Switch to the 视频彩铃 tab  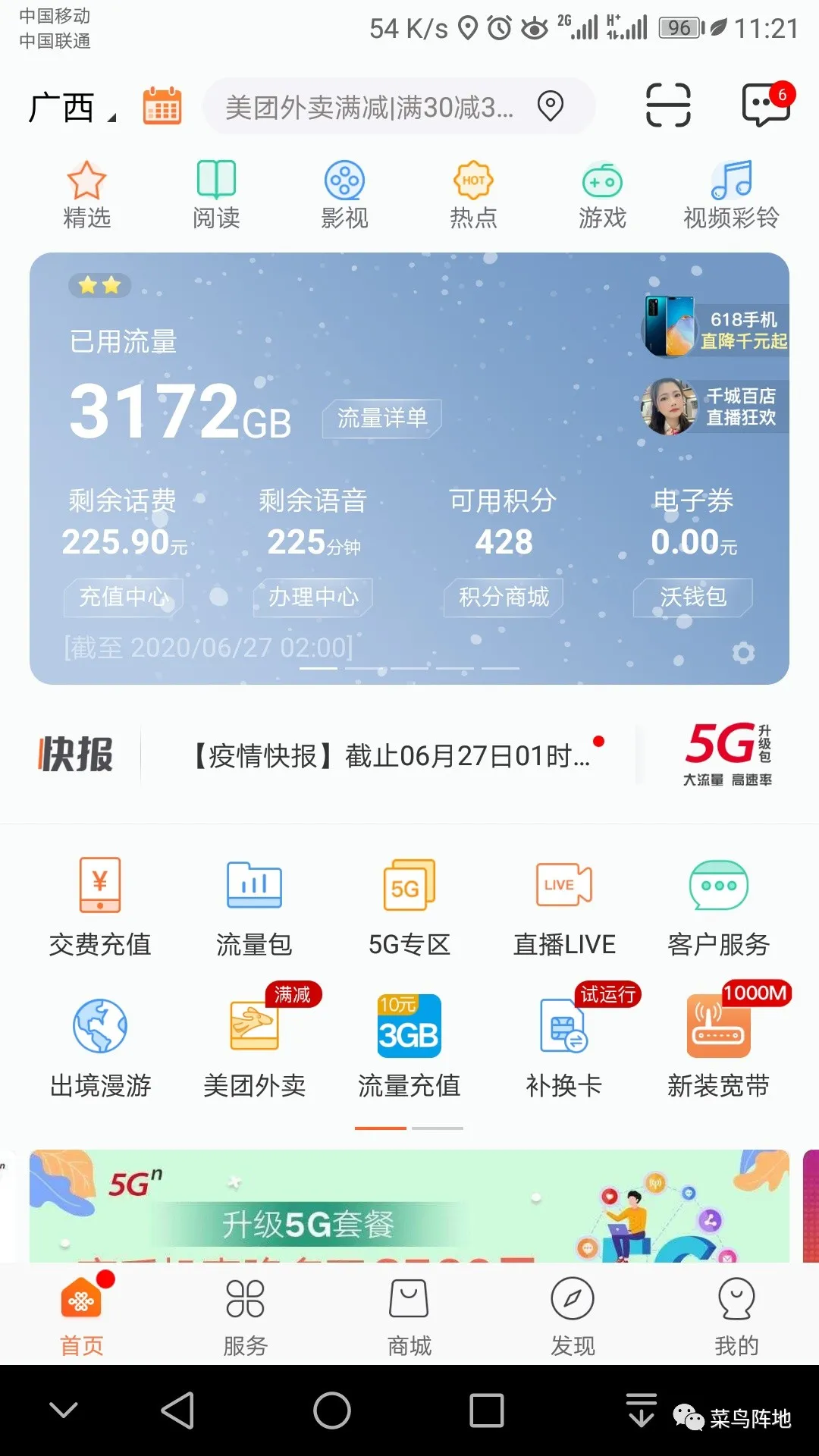click(731, 195)
